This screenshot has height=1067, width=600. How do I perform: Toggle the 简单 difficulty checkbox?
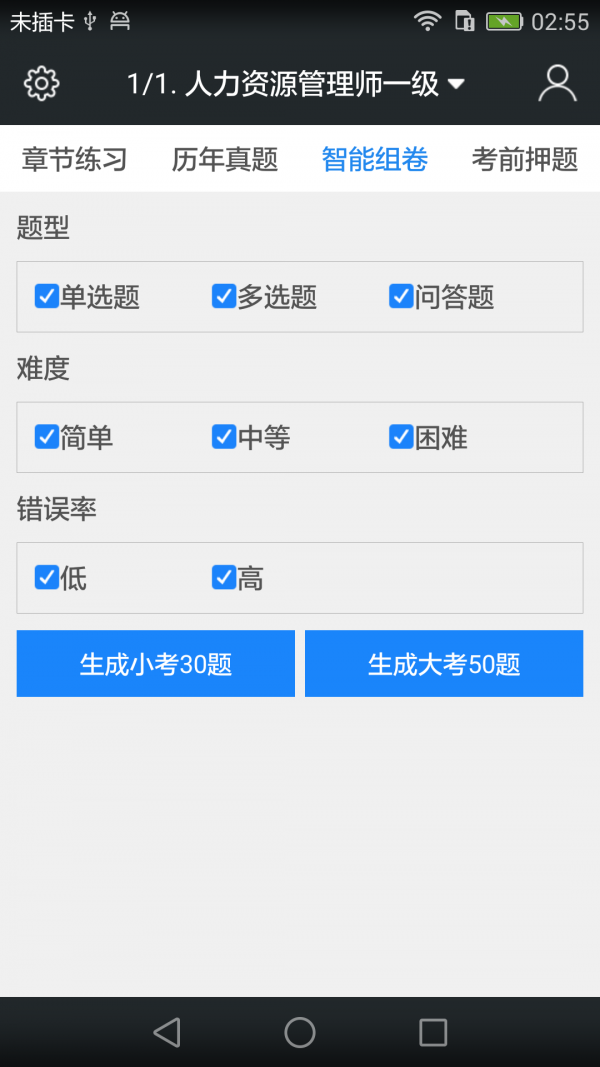point(47,437)
